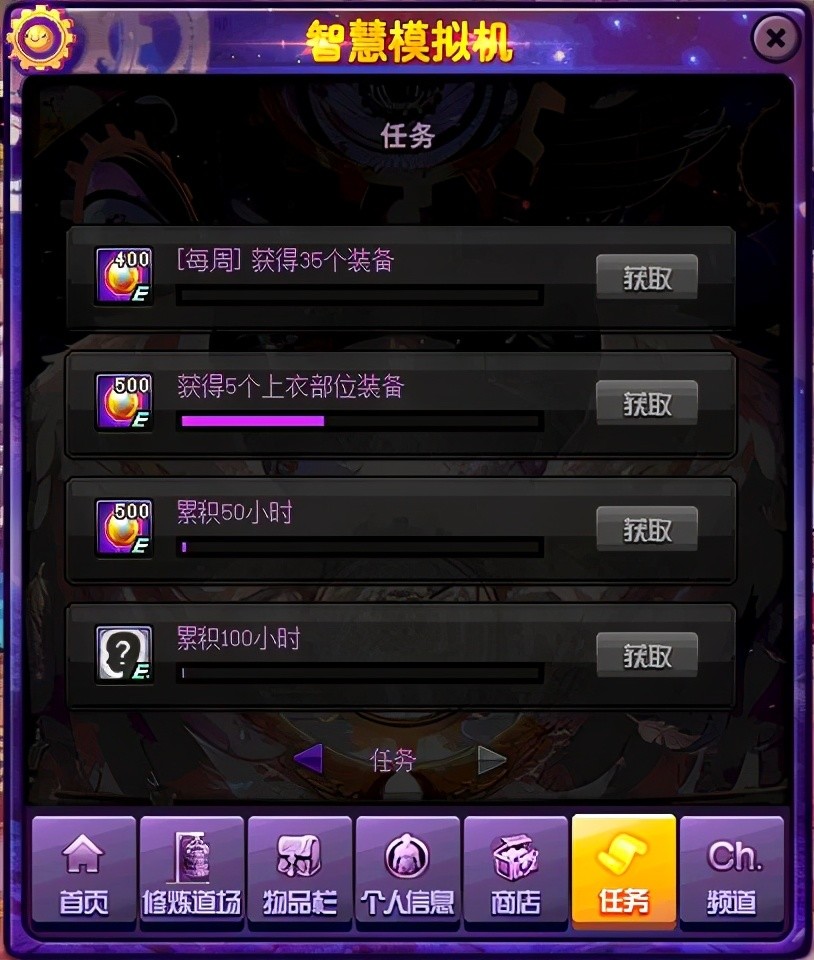Go to previous task page arrow
The image size is (814, 960).
[x=309, y=760]
